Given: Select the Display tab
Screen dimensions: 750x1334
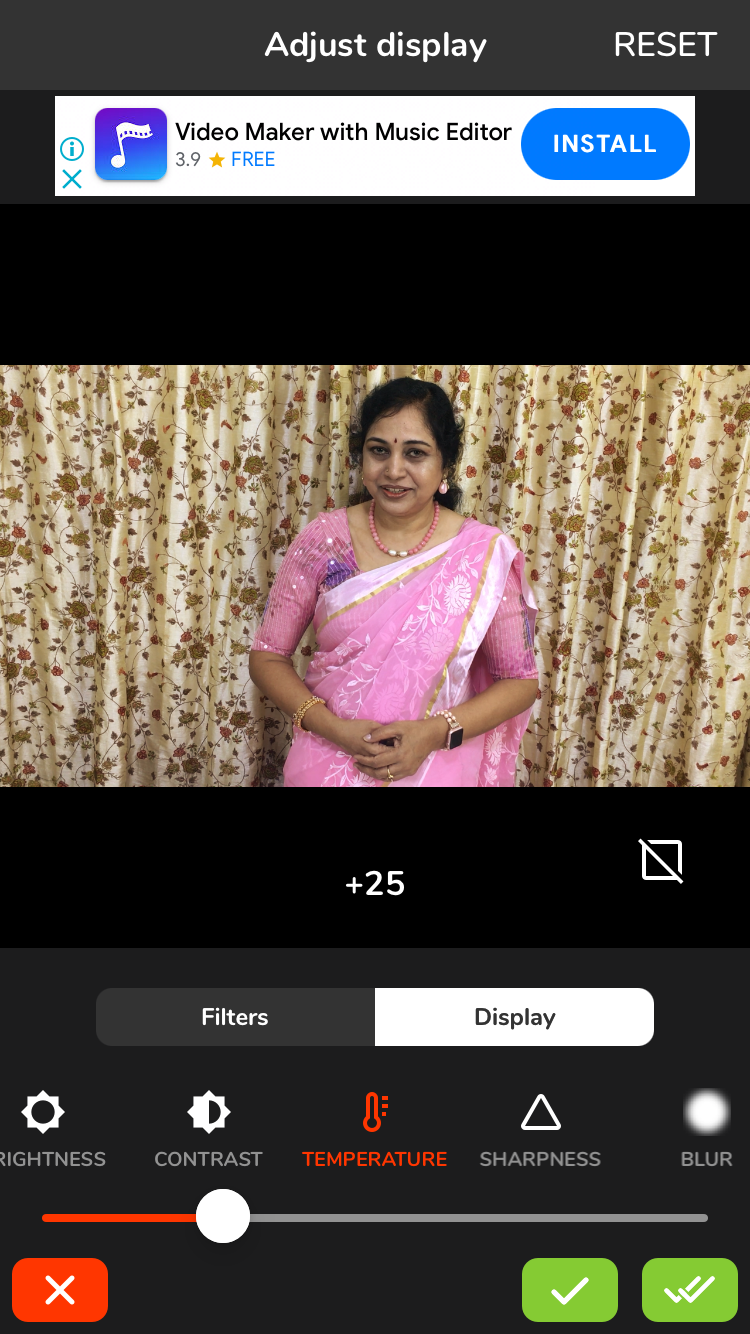Looking at the screenshot, I should pyautogui.click(x=514, y=1017).
